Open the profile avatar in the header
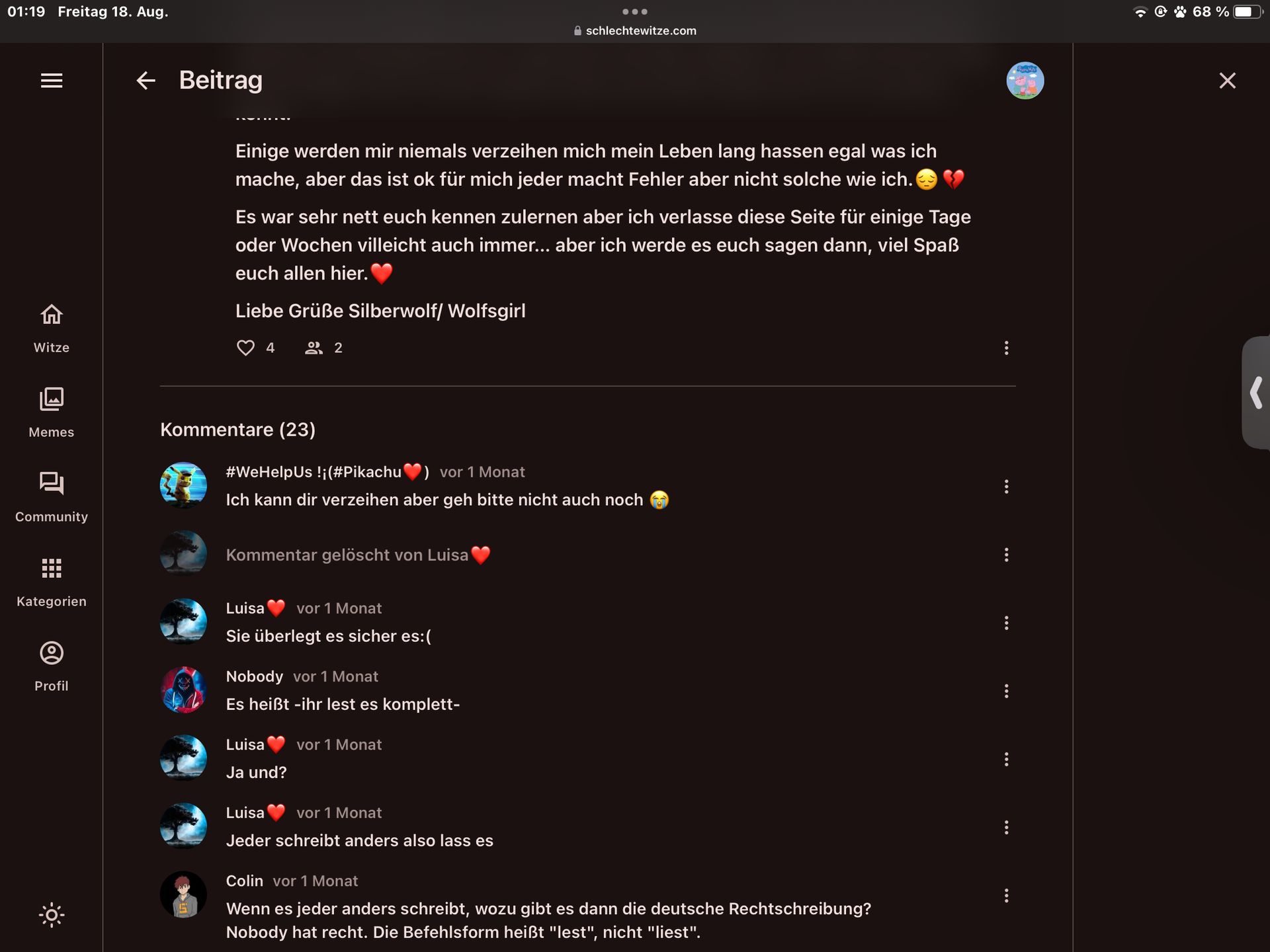The image size is (1270, 952). click(x=1025, y=81)
